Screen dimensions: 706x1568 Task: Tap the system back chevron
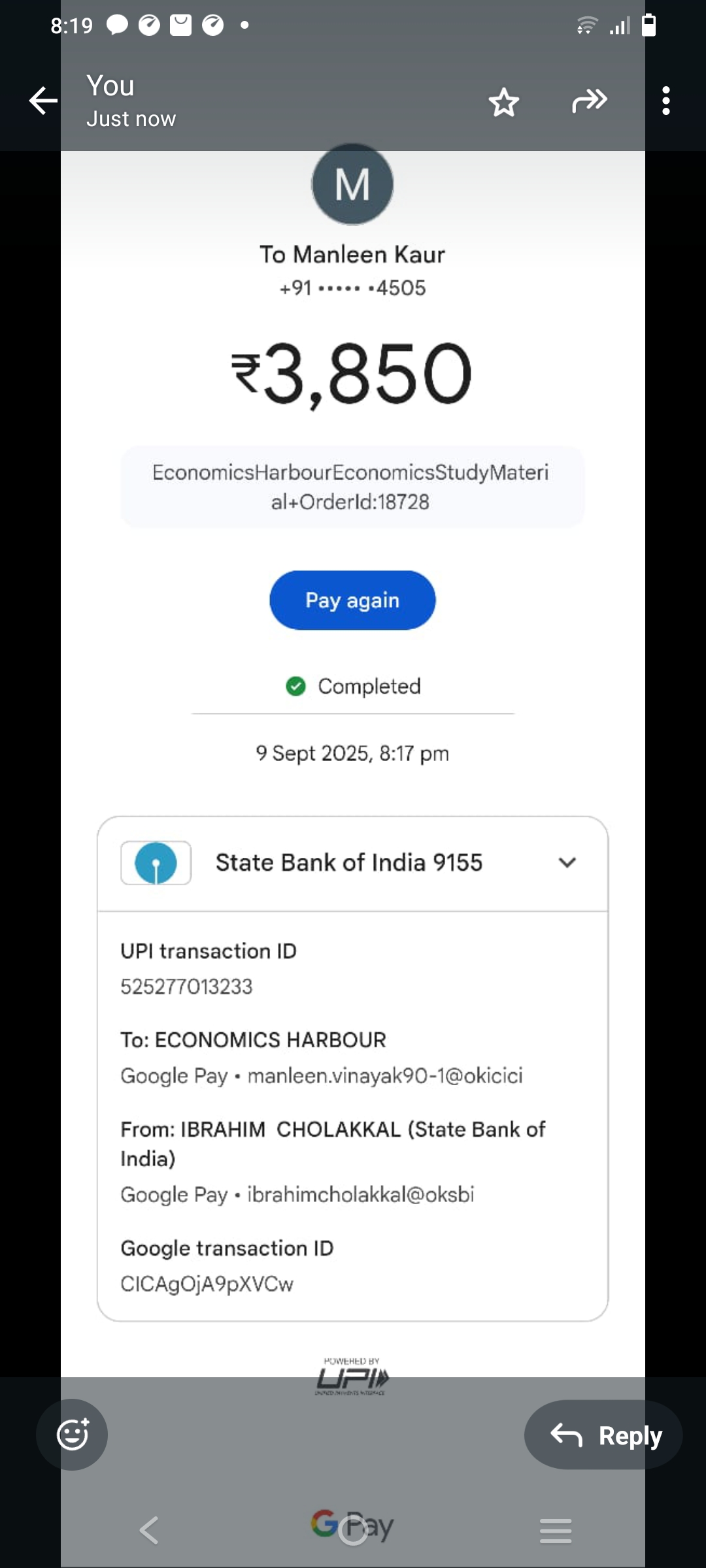149,1531
